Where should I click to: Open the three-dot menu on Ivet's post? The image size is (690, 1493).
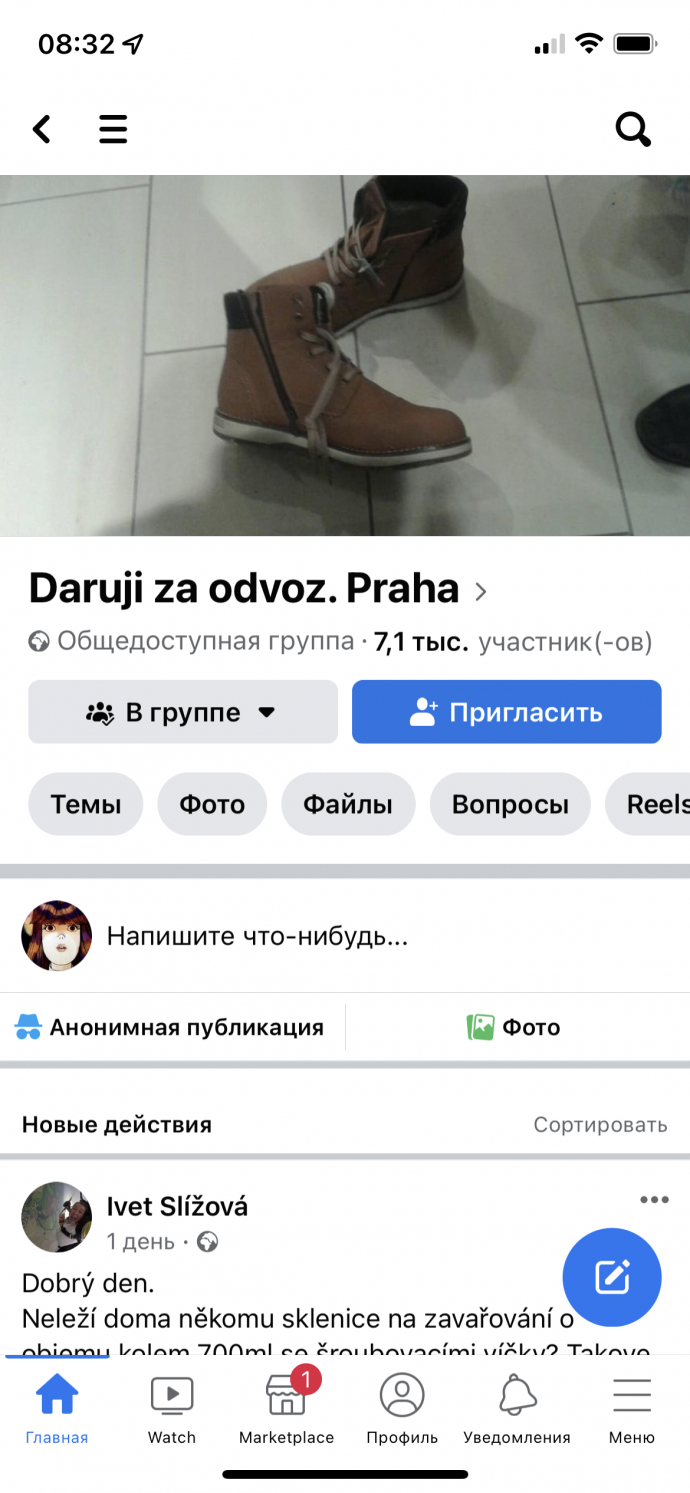[654, 1200]
